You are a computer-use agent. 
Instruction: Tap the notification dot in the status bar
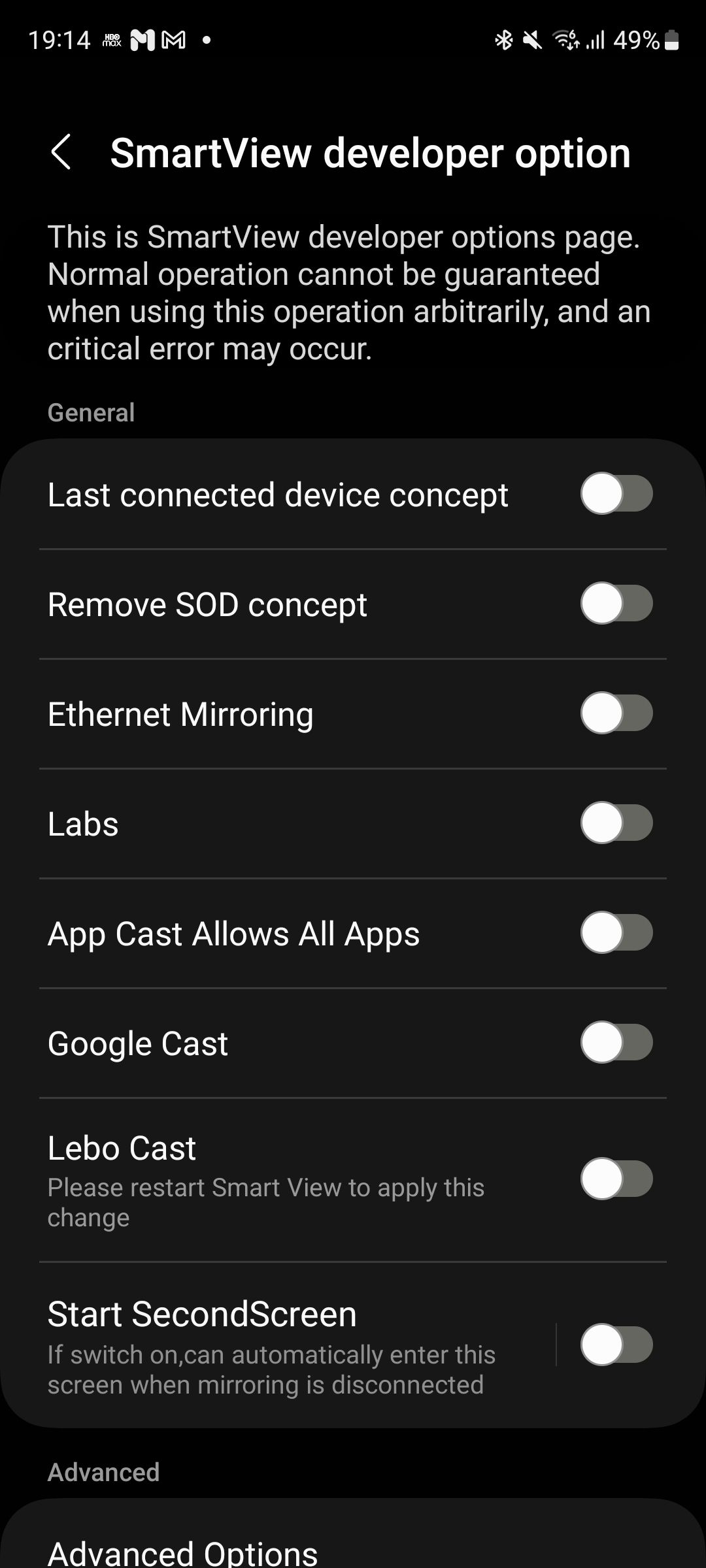click(207, 41)
